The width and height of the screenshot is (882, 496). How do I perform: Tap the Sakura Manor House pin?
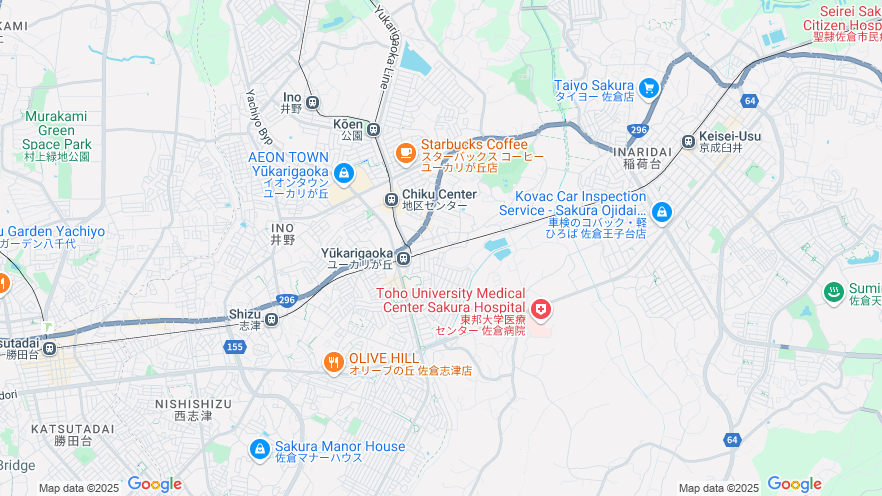[x=260, y=450]
